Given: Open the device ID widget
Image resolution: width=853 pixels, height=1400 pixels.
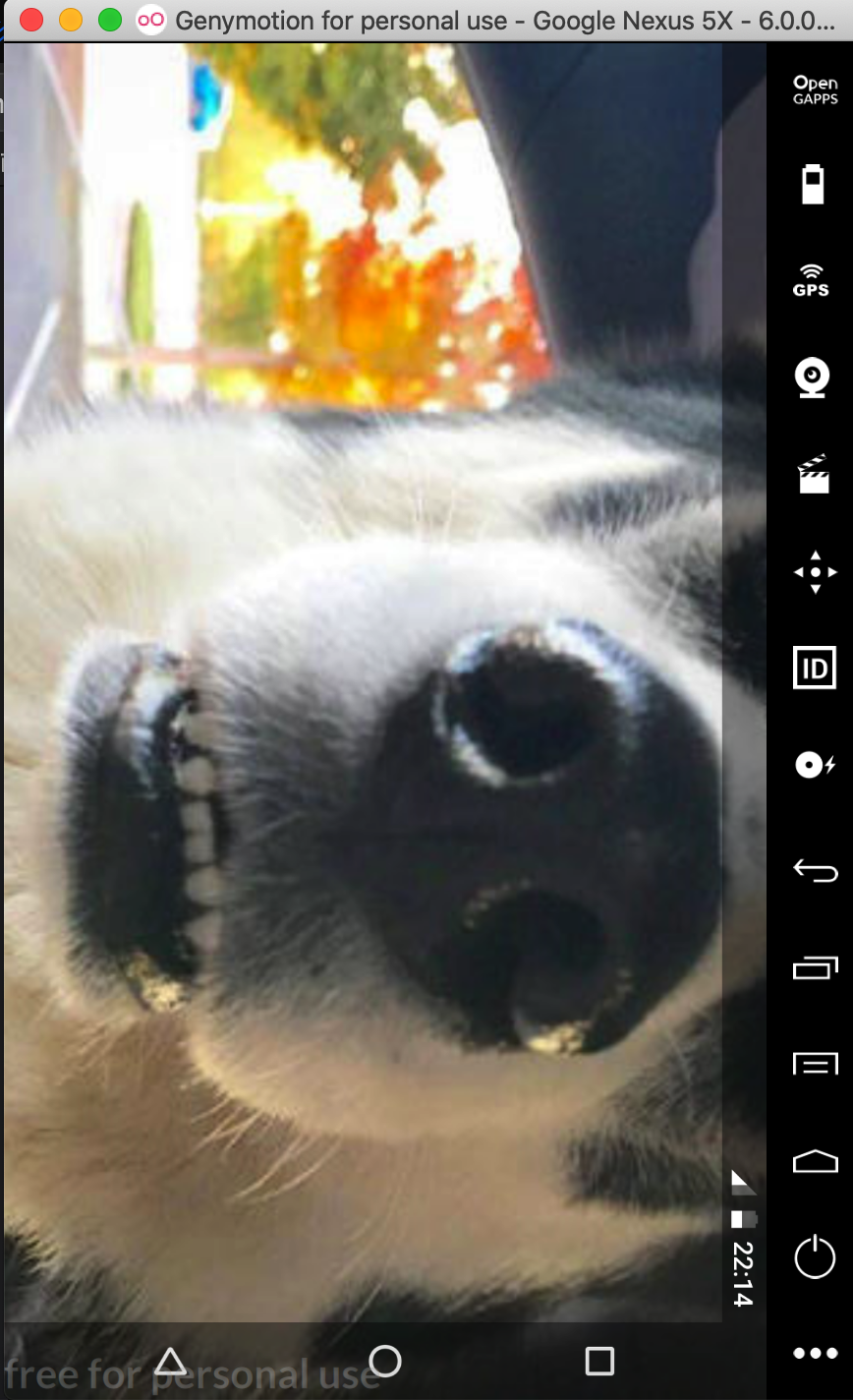Looking at the screenshot, I should [814, 669].
